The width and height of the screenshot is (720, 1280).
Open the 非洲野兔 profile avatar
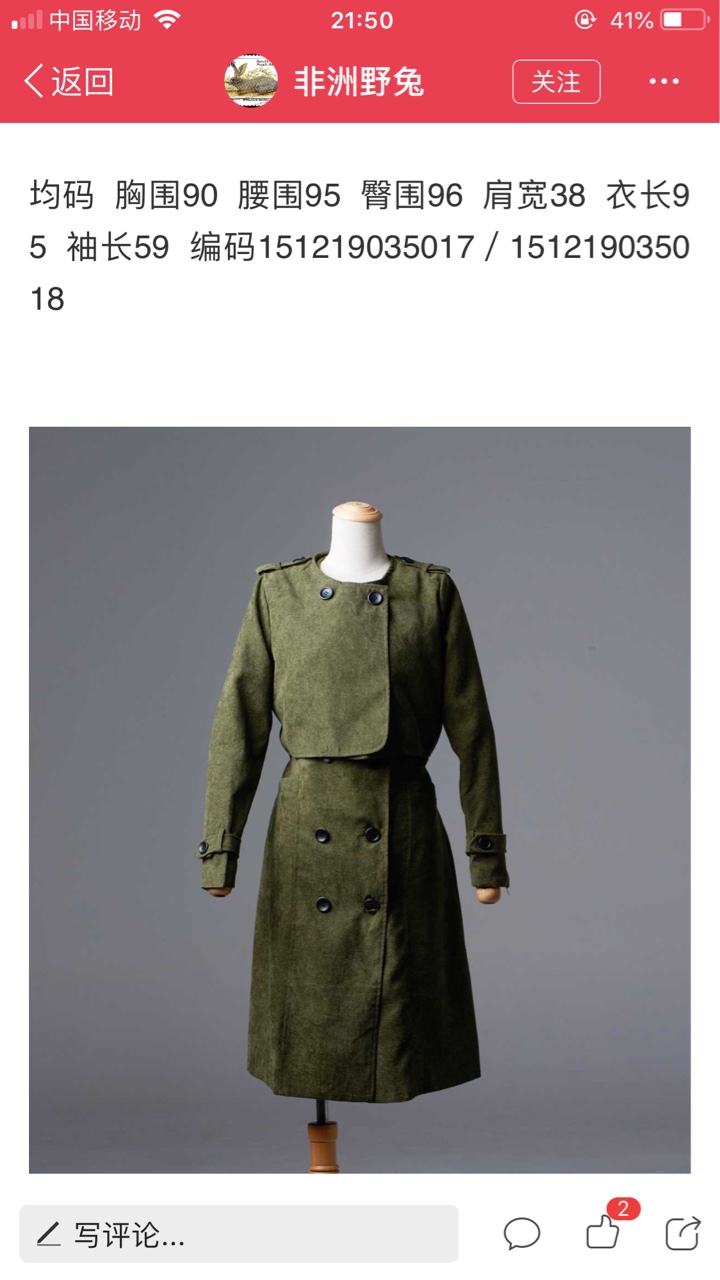[251, 82]
